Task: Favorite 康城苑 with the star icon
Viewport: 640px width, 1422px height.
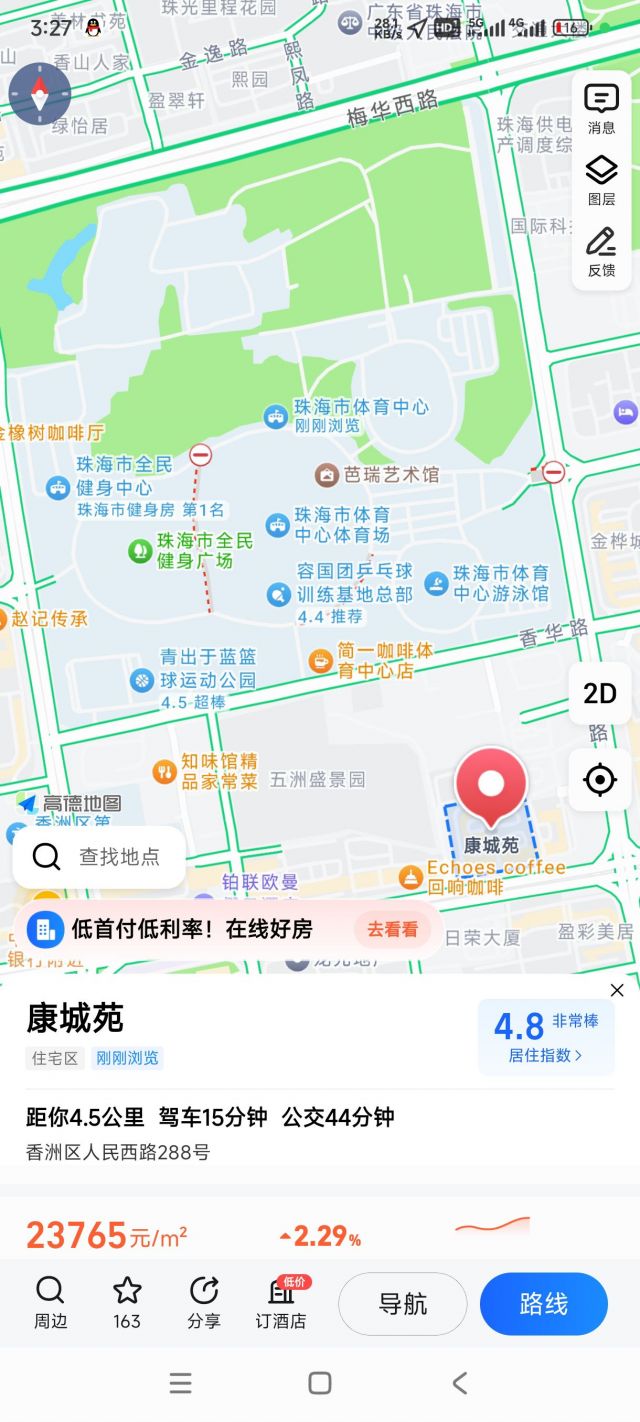Action: coord(127,1302)
